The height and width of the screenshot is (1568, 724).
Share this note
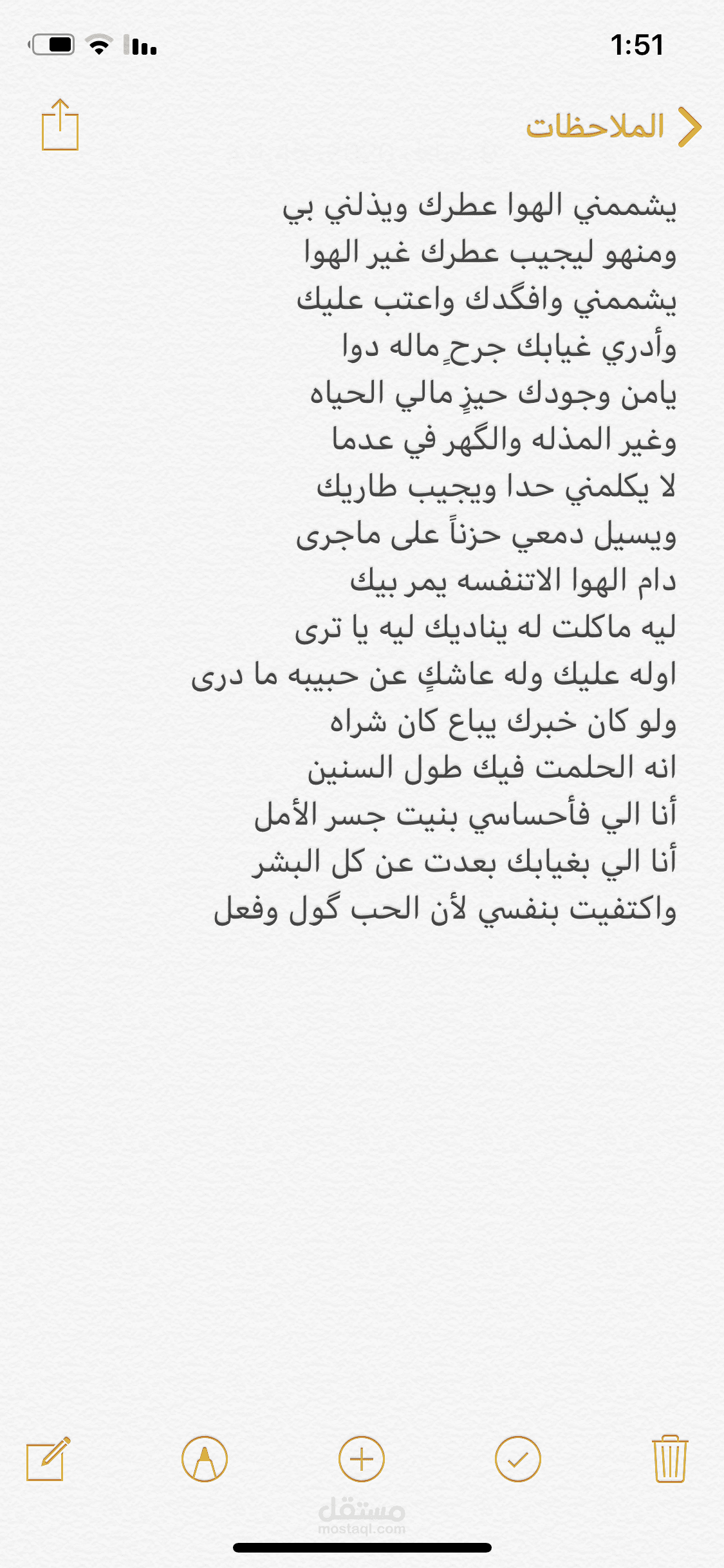point(60,125)
